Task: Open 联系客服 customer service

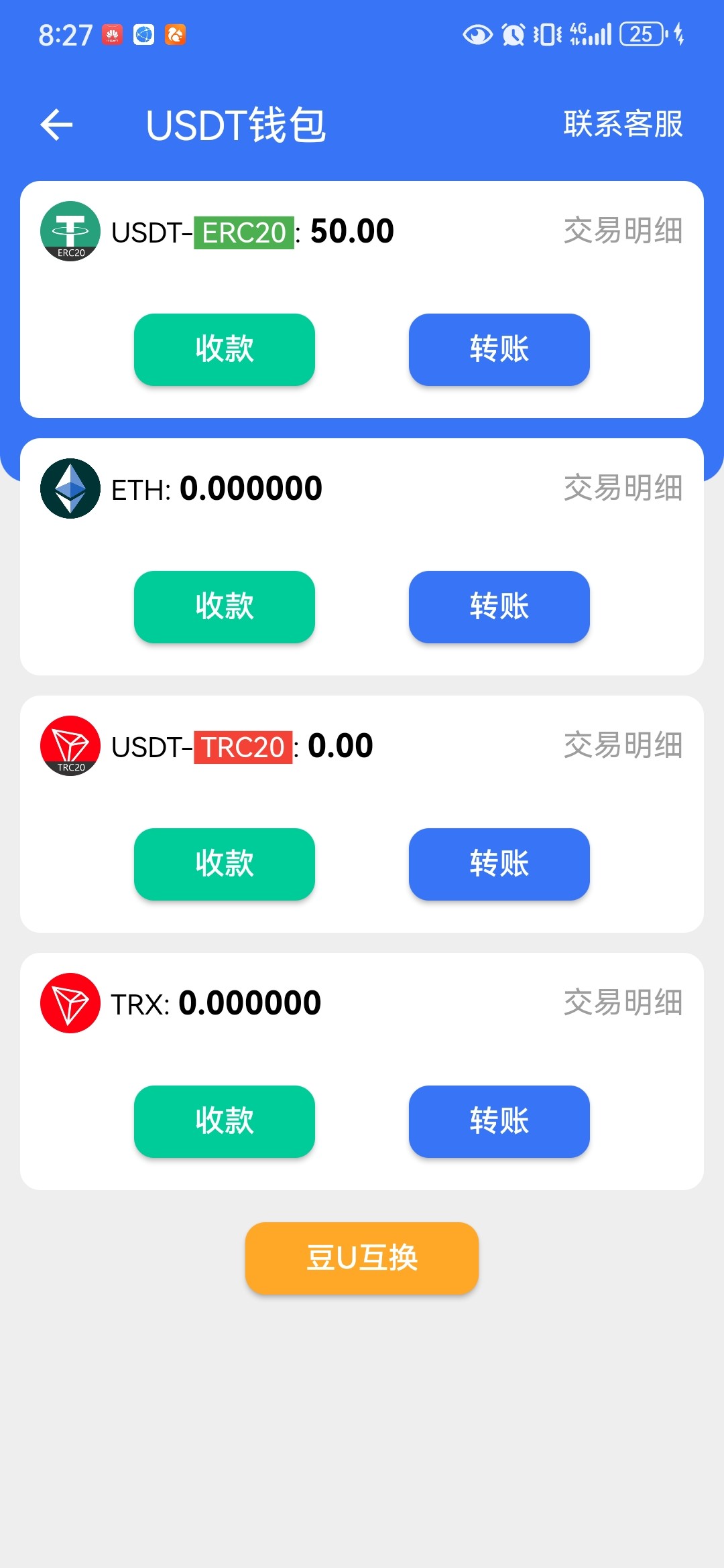Action: point(623,124)
